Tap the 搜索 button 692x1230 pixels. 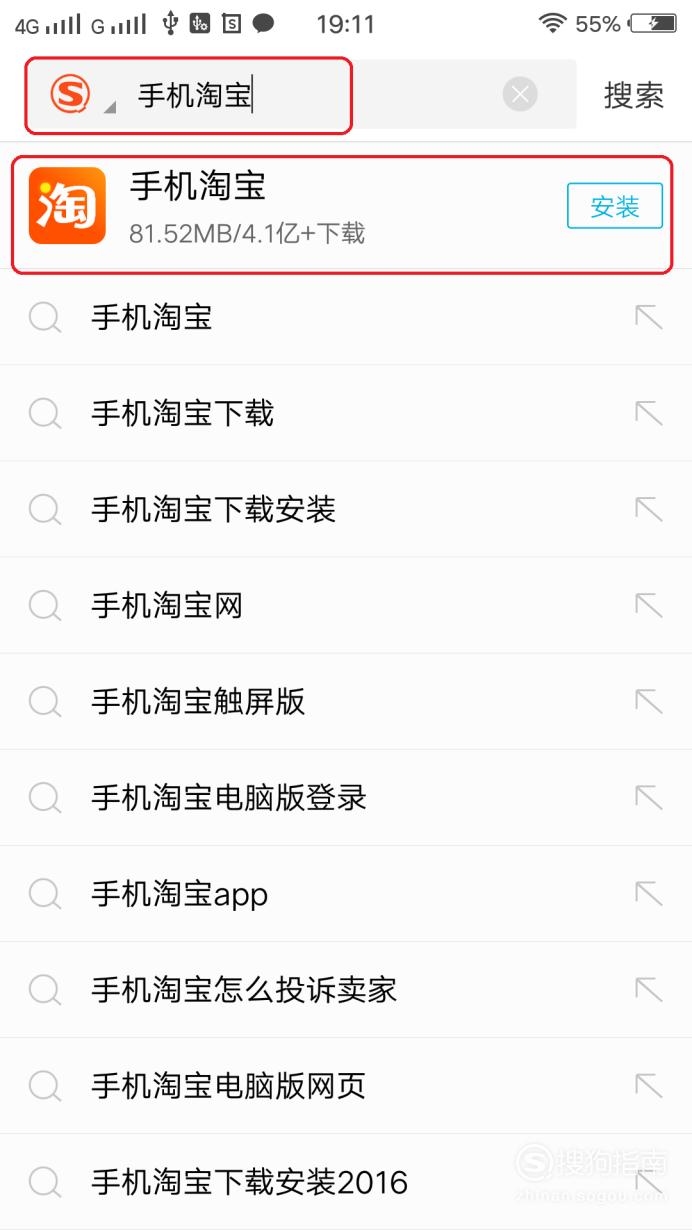tap(634, 95)
